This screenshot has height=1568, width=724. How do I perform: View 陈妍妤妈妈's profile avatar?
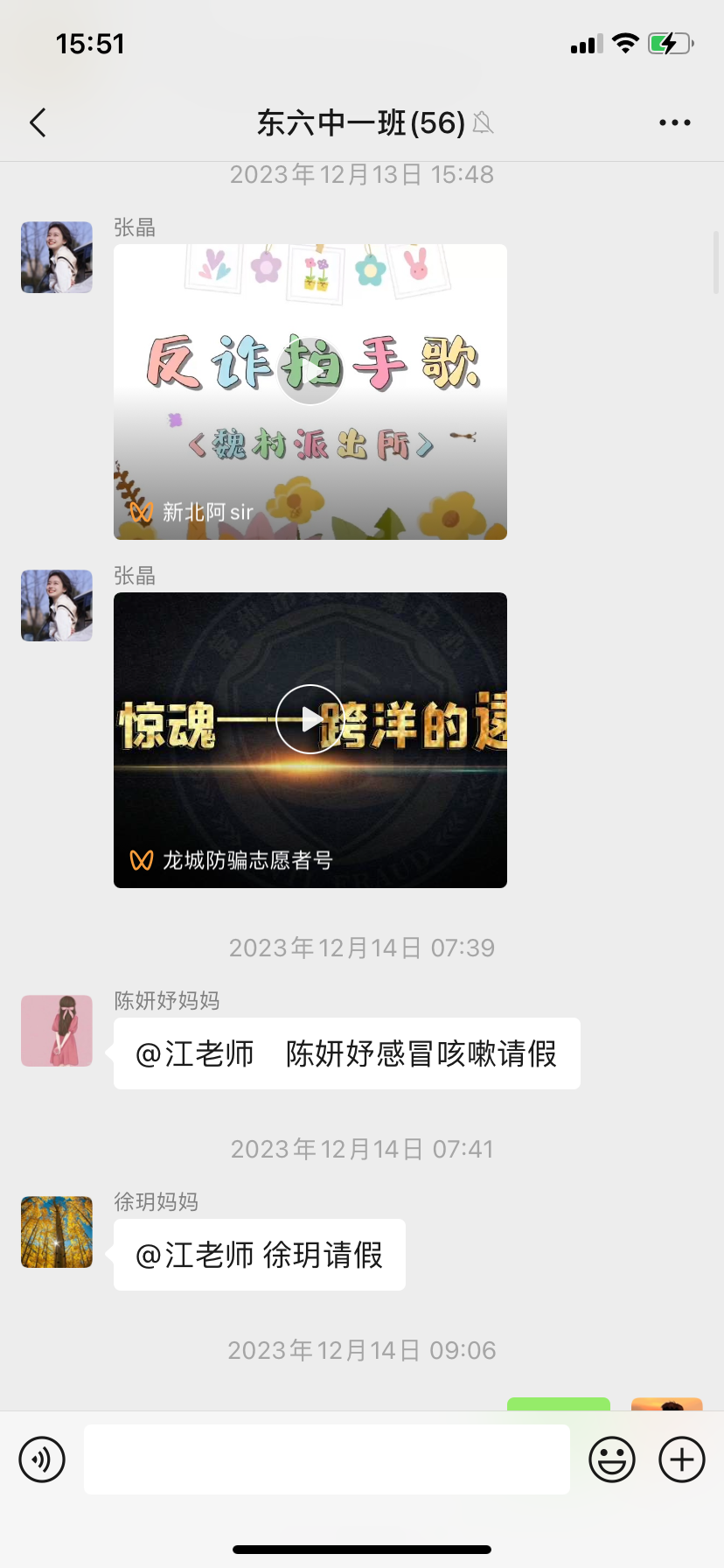[57, 1031]
